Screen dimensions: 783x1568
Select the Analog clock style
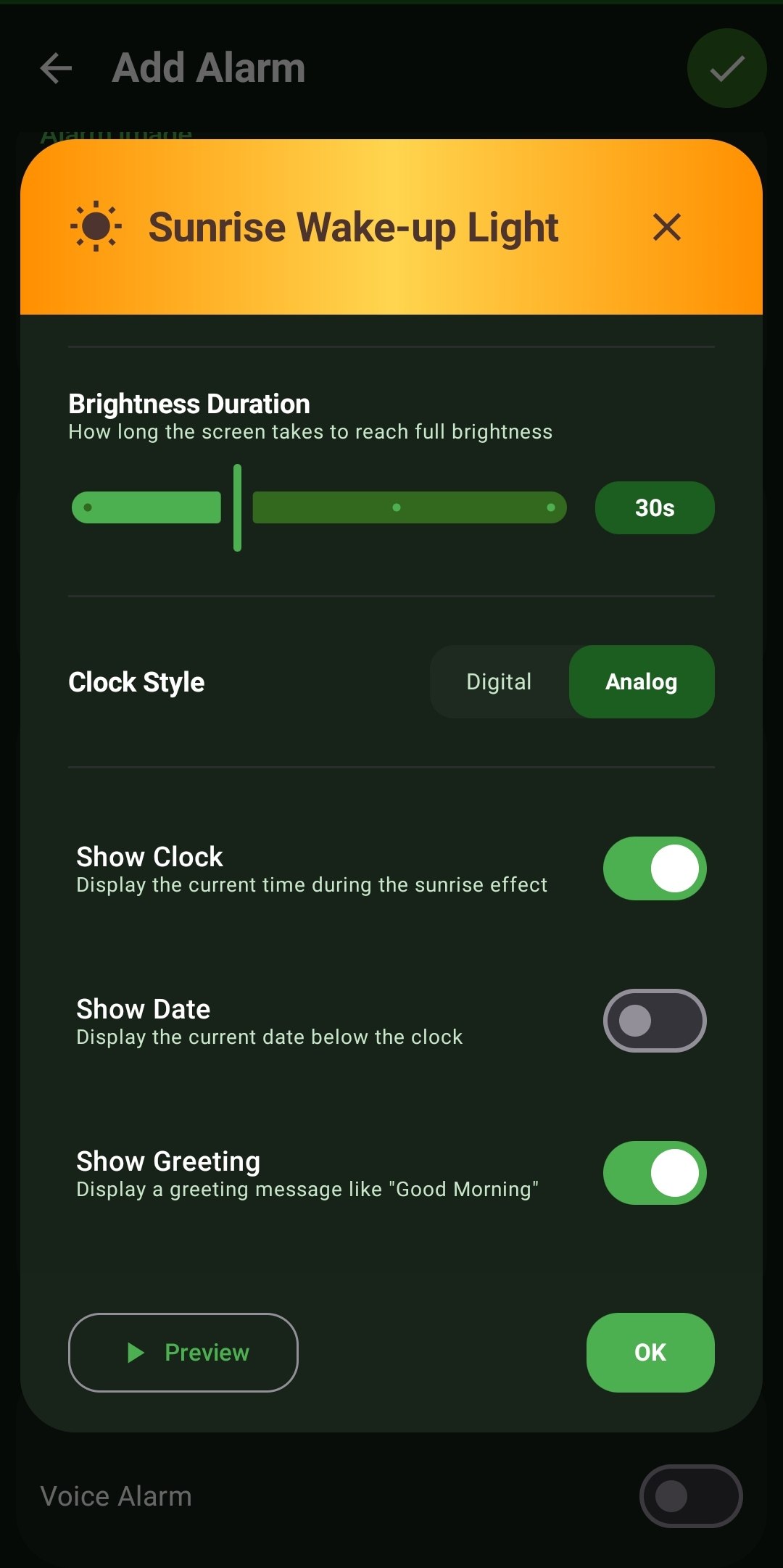[641, 682]
